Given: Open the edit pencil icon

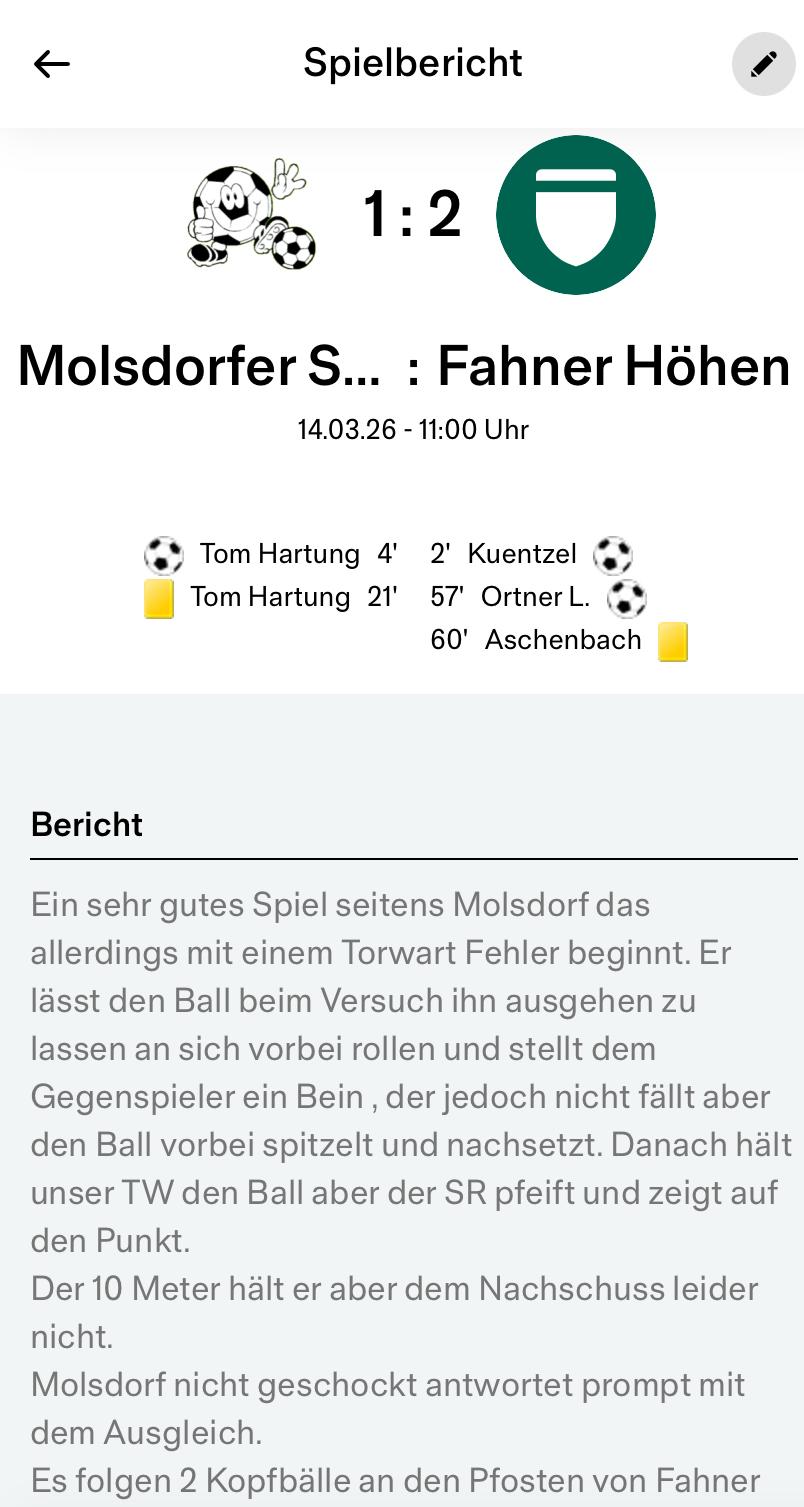Looking at the screenshot, I should [x=763, y=63].
